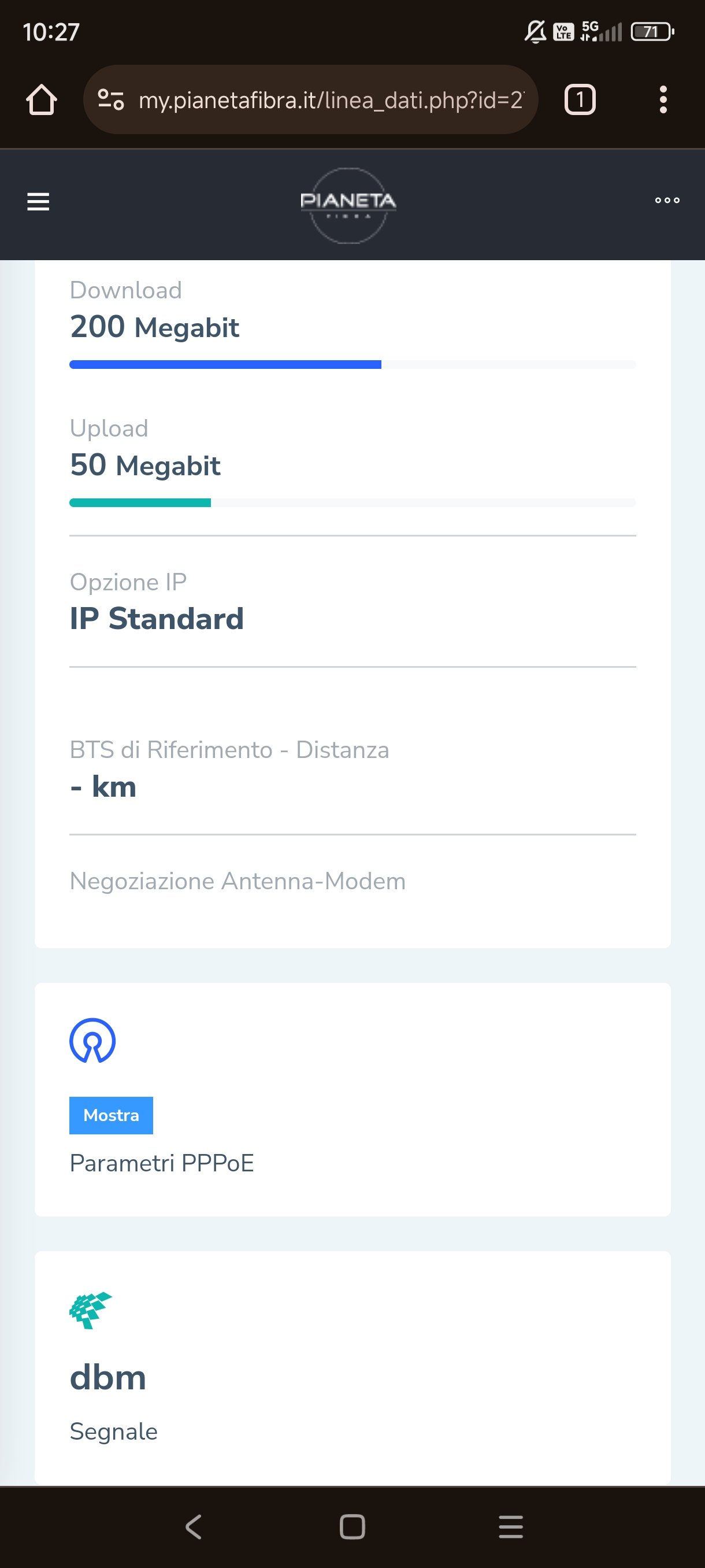Tap Mostra to reveal PPPoE parameters
This screenshot has height=1568, width=705.
tap(111, 1115)
